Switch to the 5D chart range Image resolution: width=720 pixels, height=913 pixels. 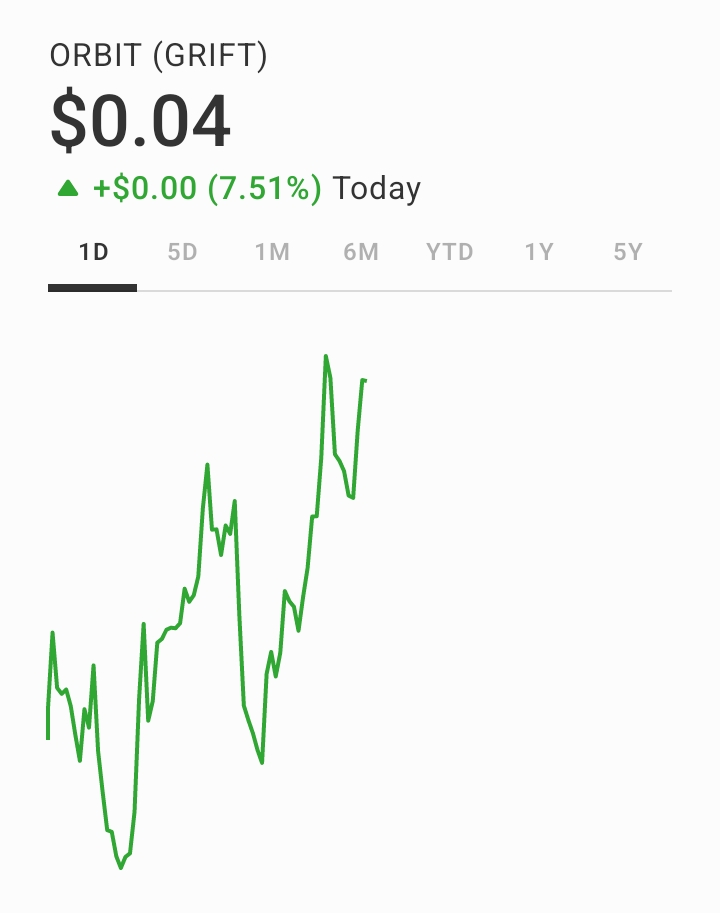[x=182, y=252]
